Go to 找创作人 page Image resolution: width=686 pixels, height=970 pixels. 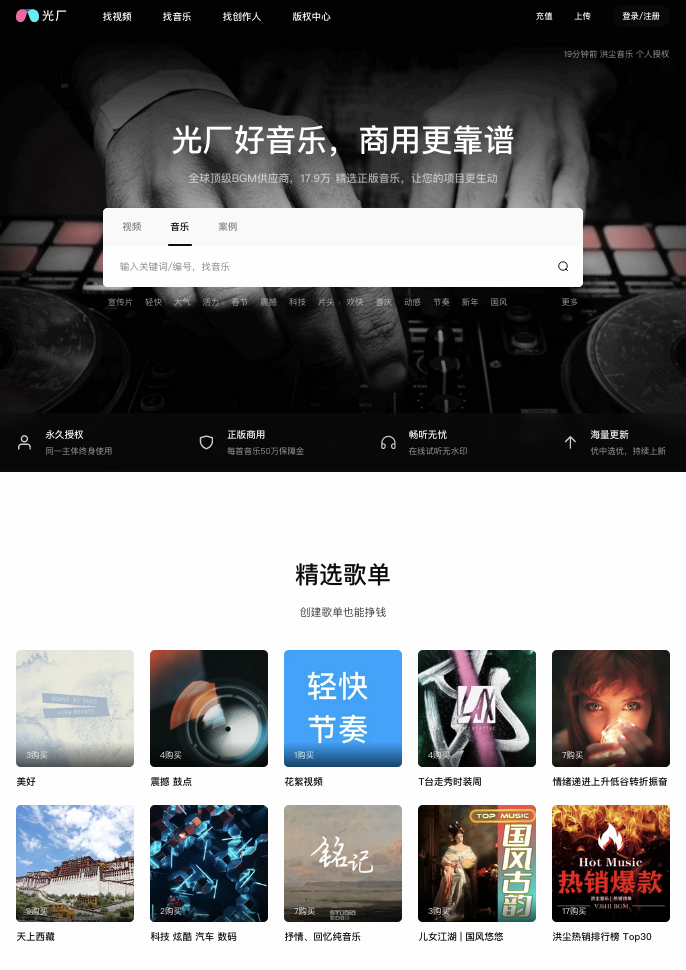241,17
